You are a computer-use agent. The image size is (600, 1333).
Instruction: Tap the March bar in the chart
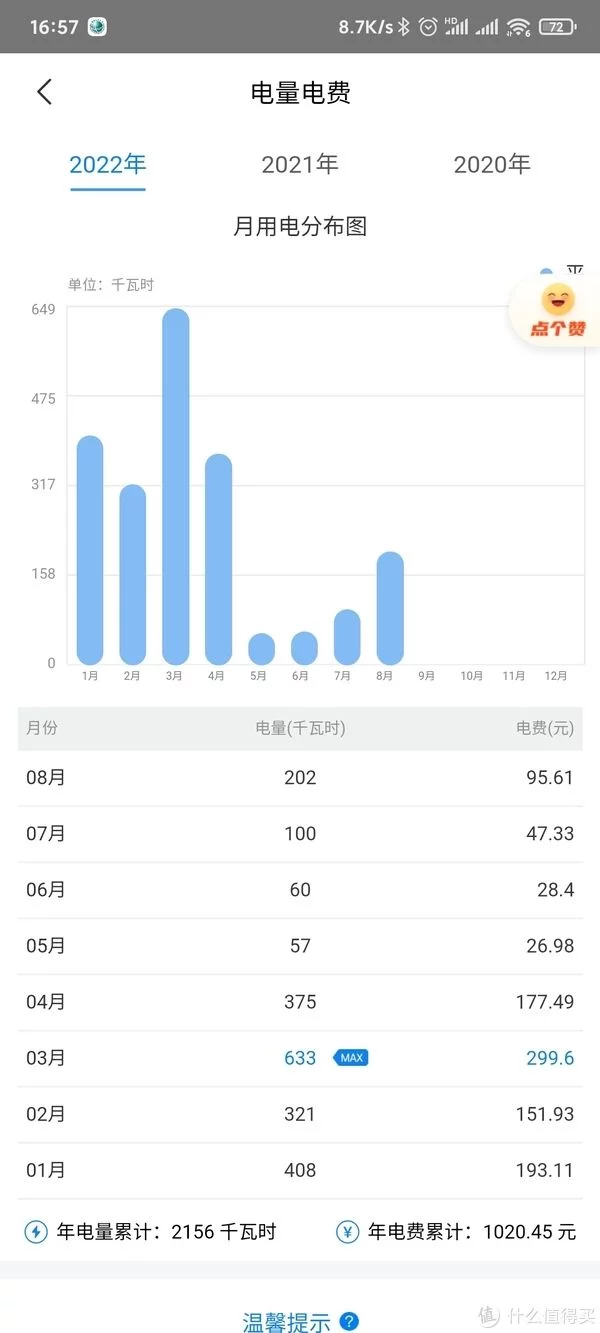pos(176,486)
